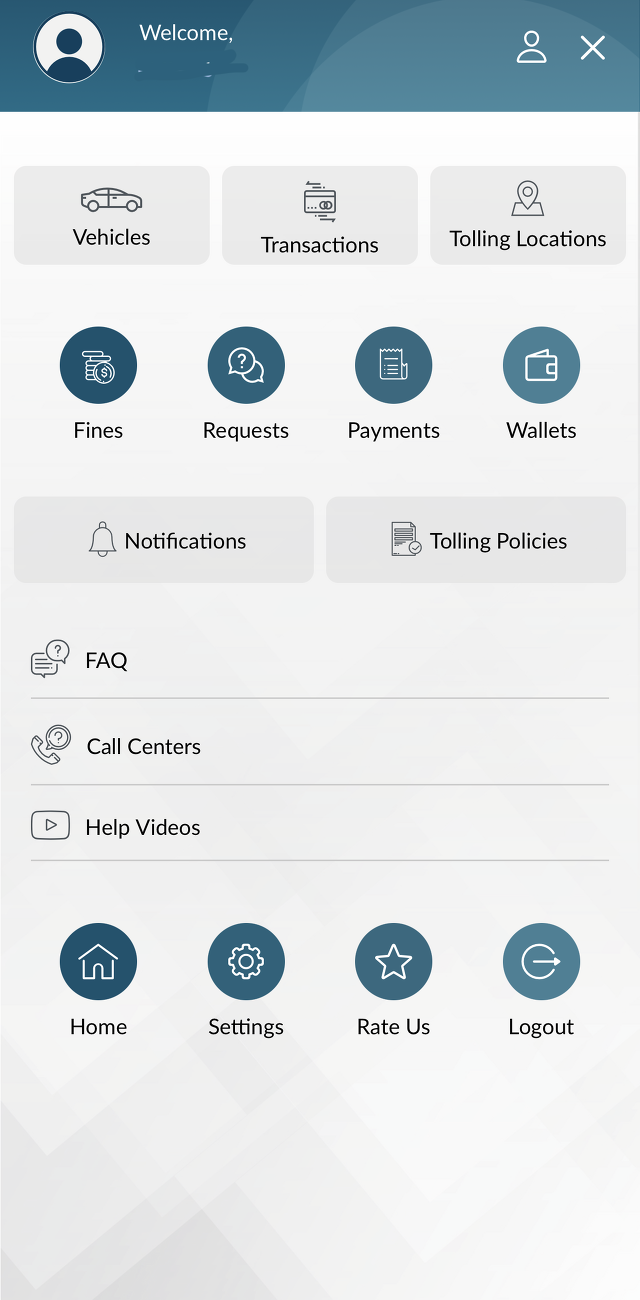Tap the profile avatar picture
Viewport: 640px width, 1300px height.
click(x=69, y=47)
